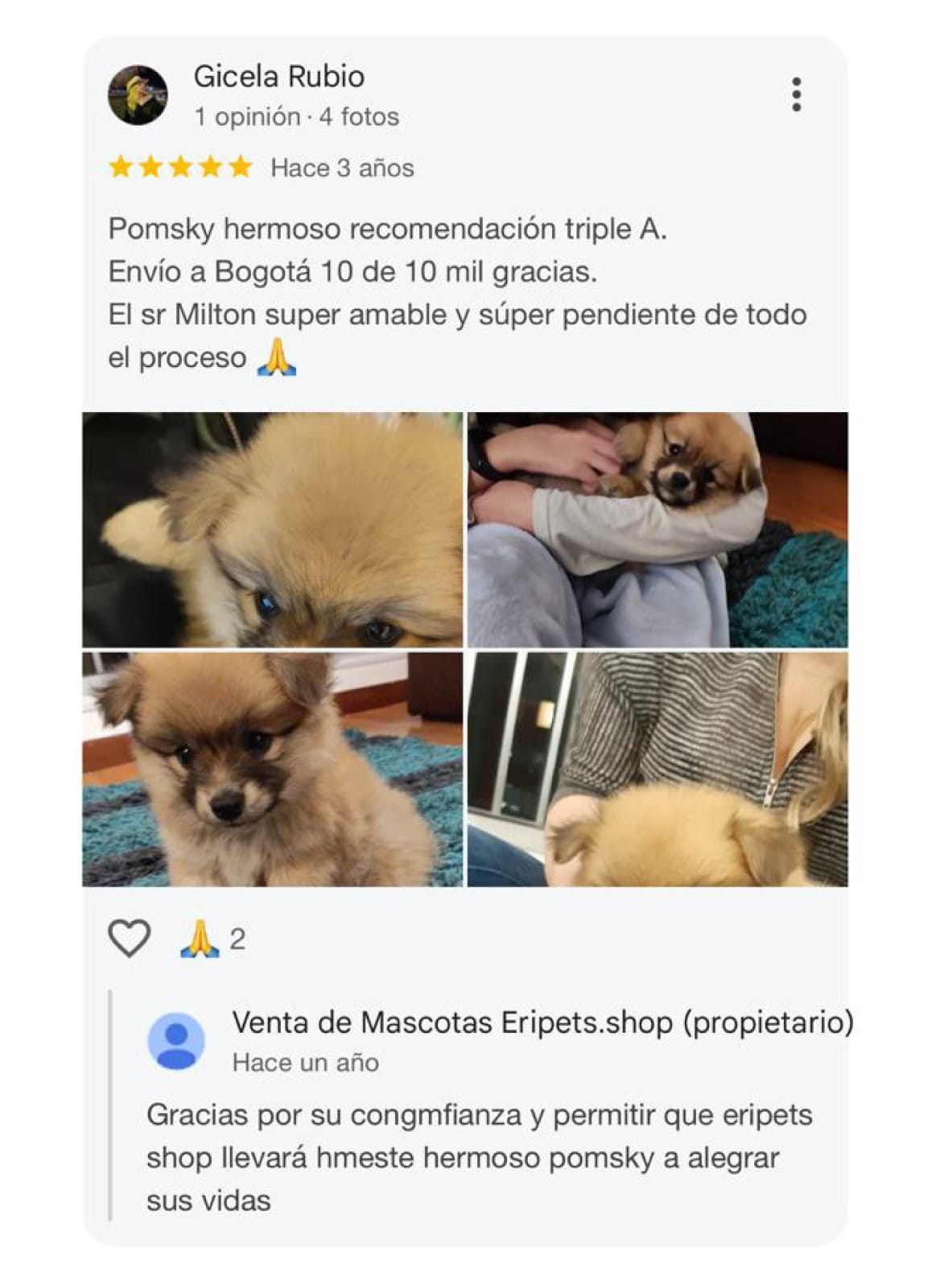Open Gicela Rubio's profile picture
Viewport: 936px width, 1288px height.
tap(138, 95)
